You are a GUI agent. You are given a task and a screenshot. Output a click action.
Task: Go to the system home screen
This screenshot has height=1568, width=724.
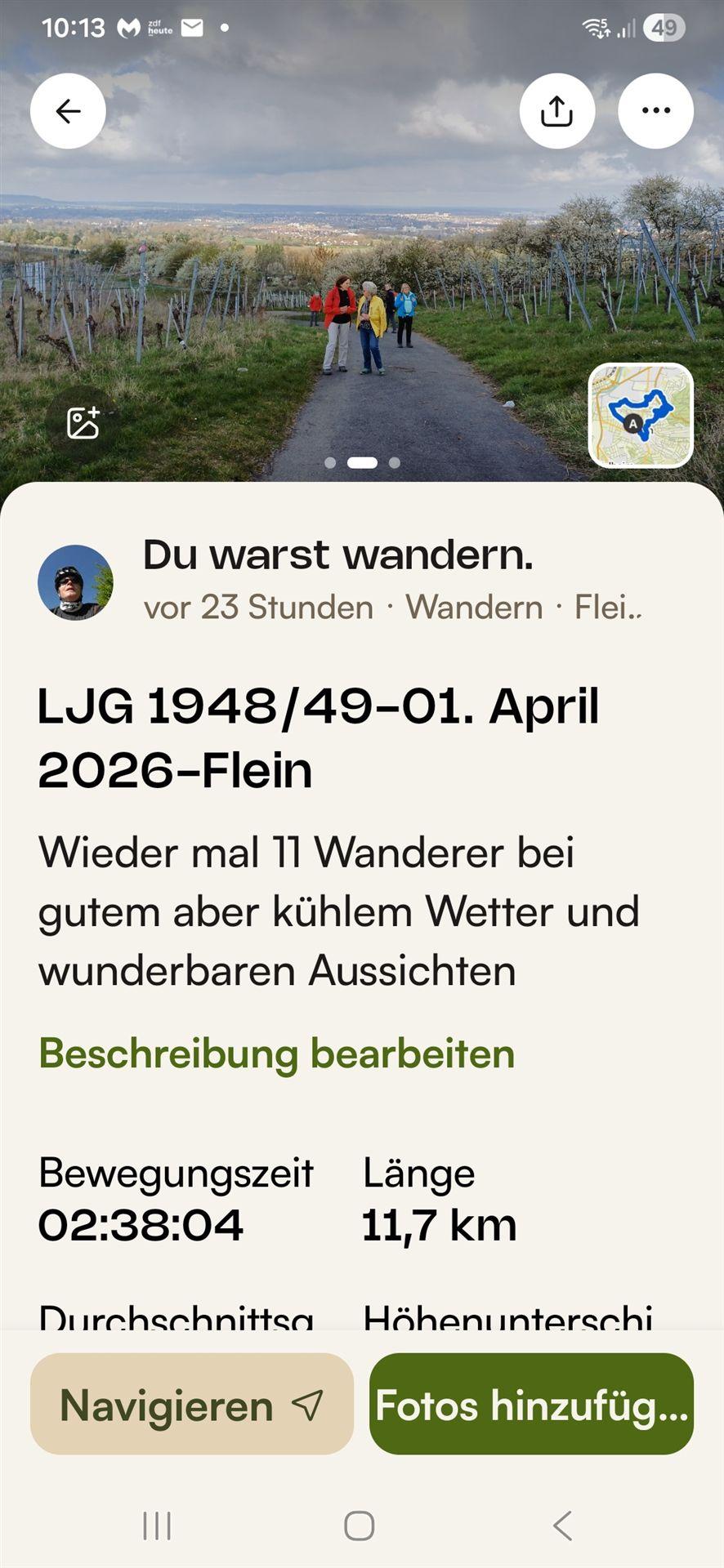[x=360, y=1526]
